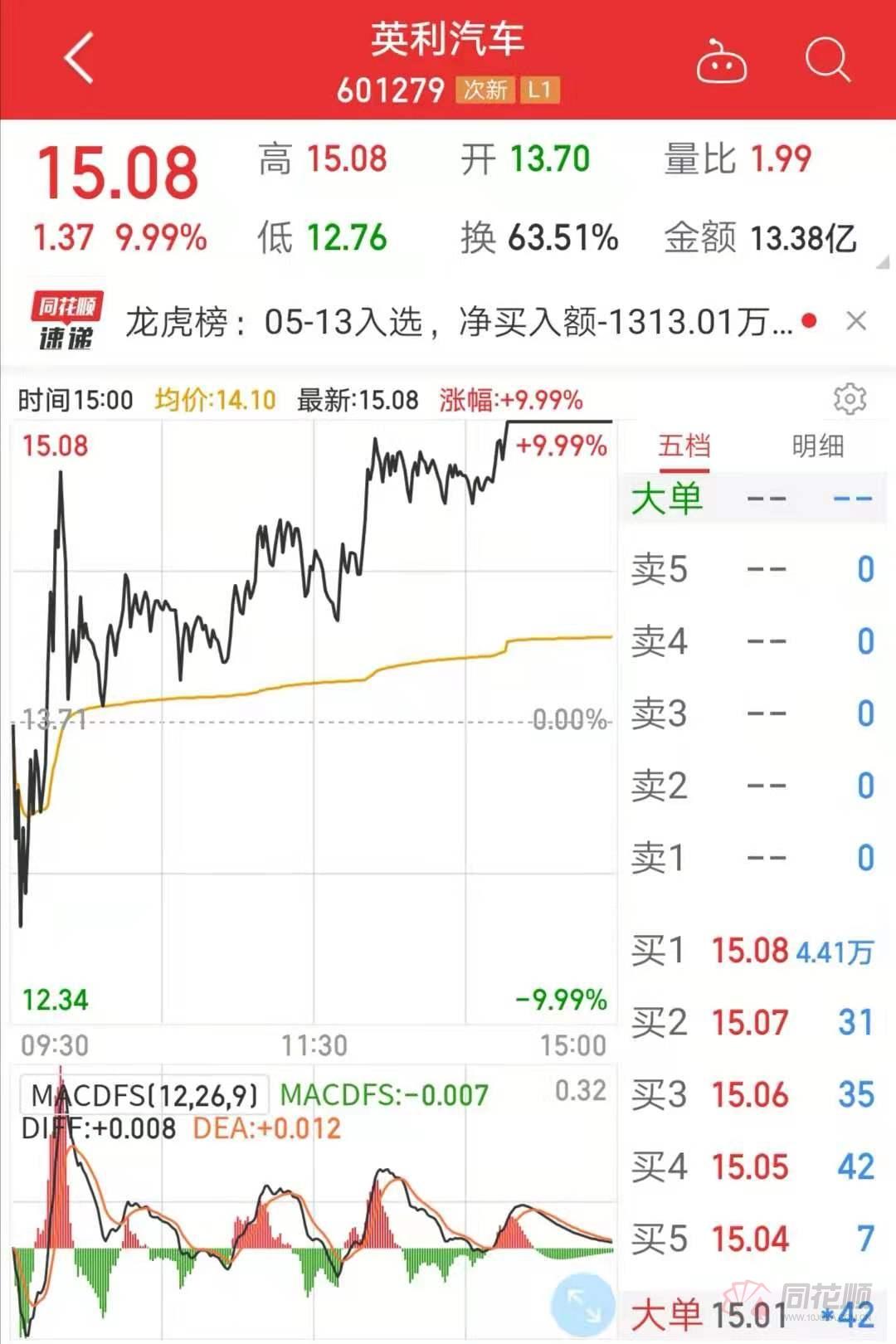Search for another stock
This screenshot has height=1344, width=896.
tap(827, 60)
